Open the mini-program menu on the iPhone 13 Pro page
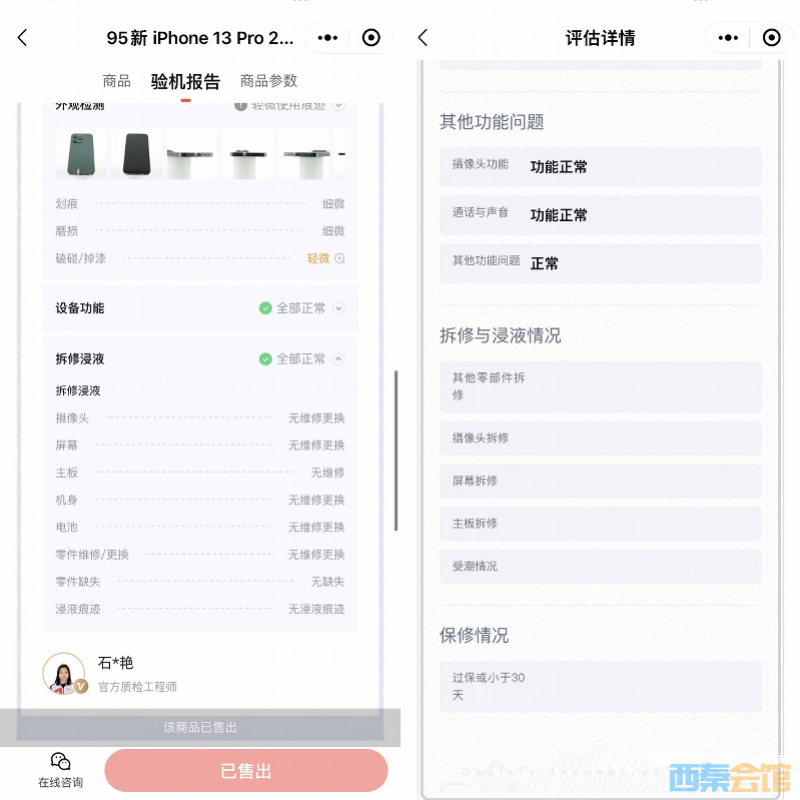This screenshot has height=800, width=800. tap(328, 38)
